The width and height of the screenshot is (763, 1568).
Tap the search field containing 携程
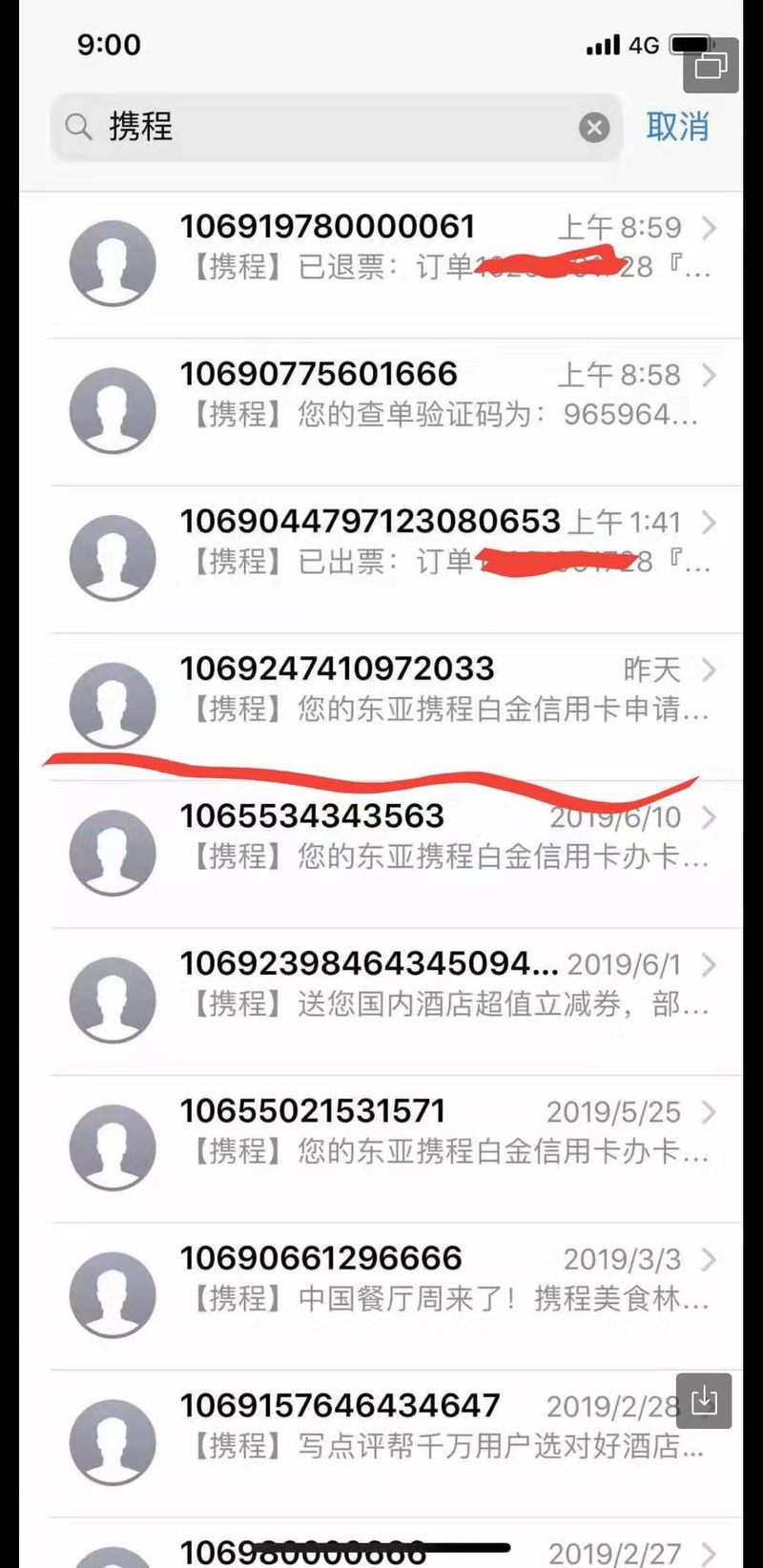336,126
